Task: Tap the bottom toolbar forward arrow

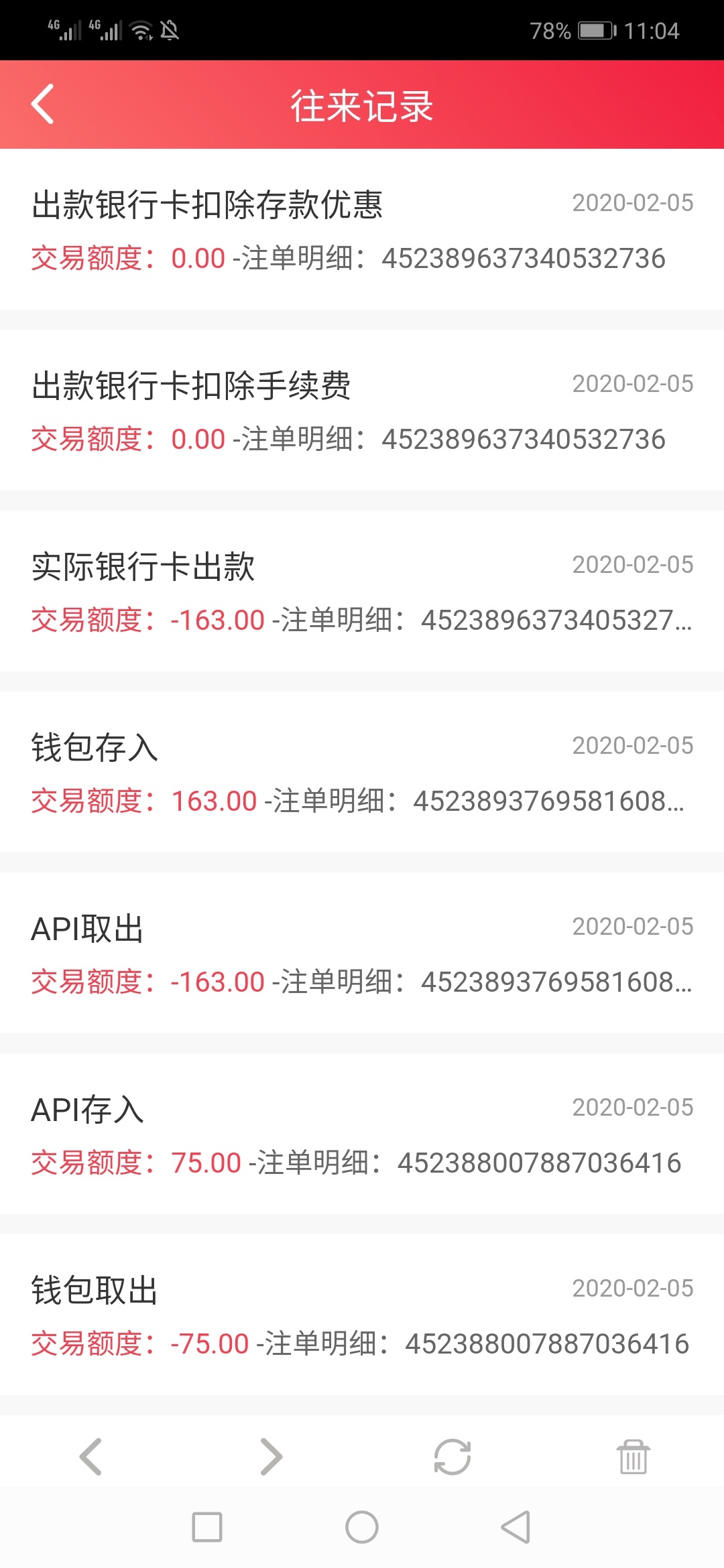Action: tap(271, 1457)
